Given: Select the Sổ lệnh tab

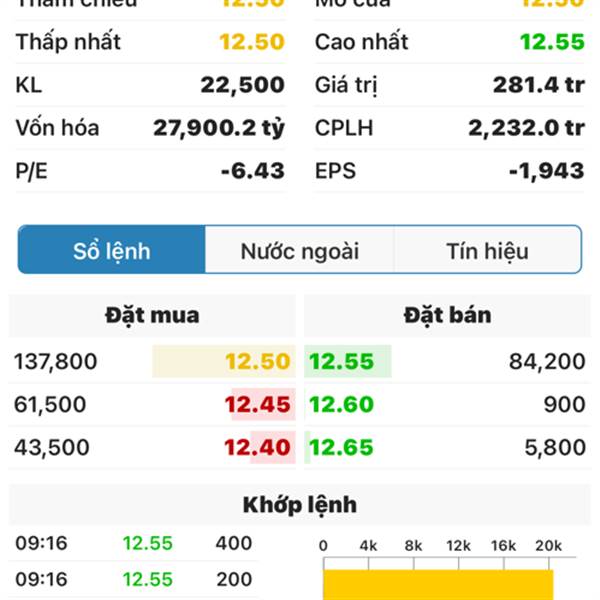Looking at the screenshot, I should (111, 250).
